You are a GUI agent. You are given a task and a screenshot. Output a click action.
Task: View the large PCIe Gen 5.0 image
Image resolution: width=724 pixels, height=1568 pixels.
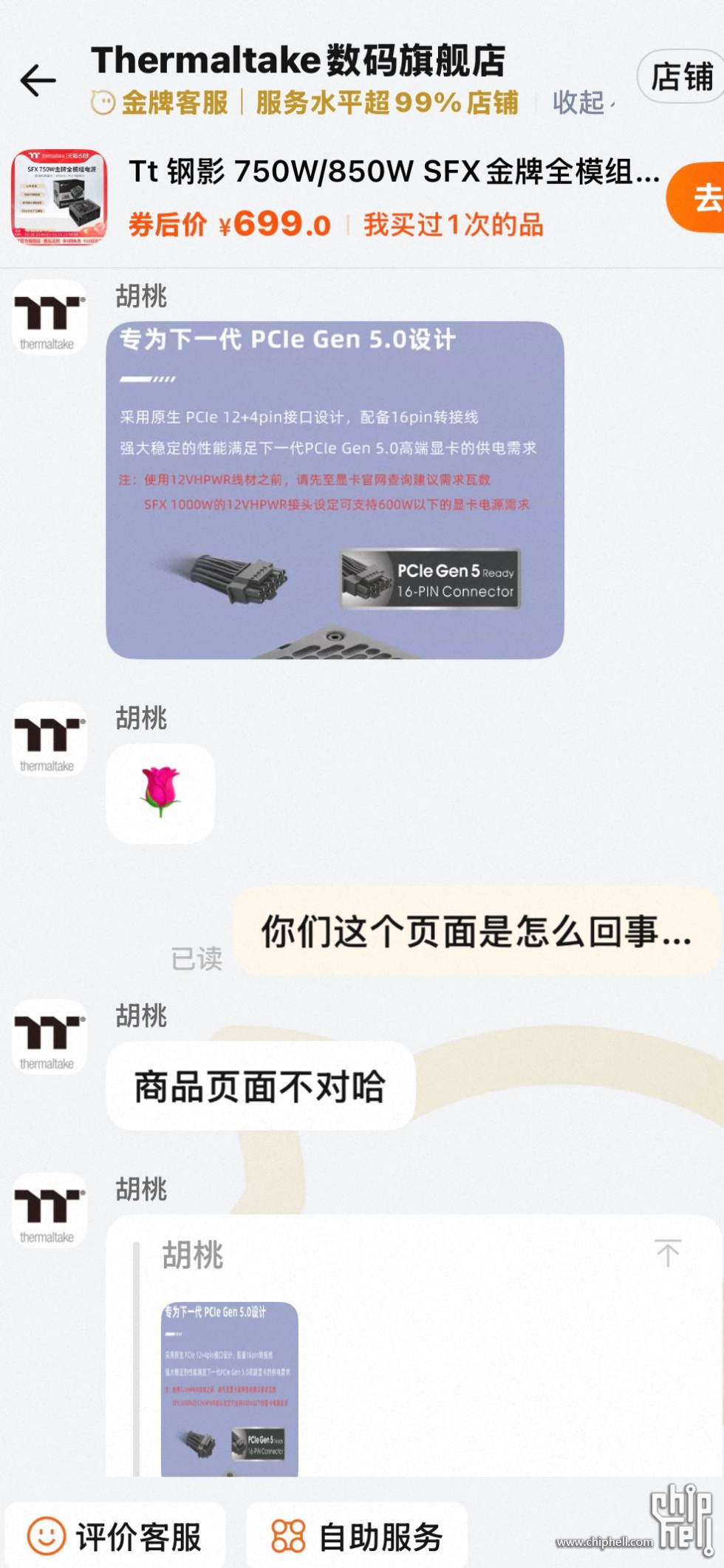[335, 490]
